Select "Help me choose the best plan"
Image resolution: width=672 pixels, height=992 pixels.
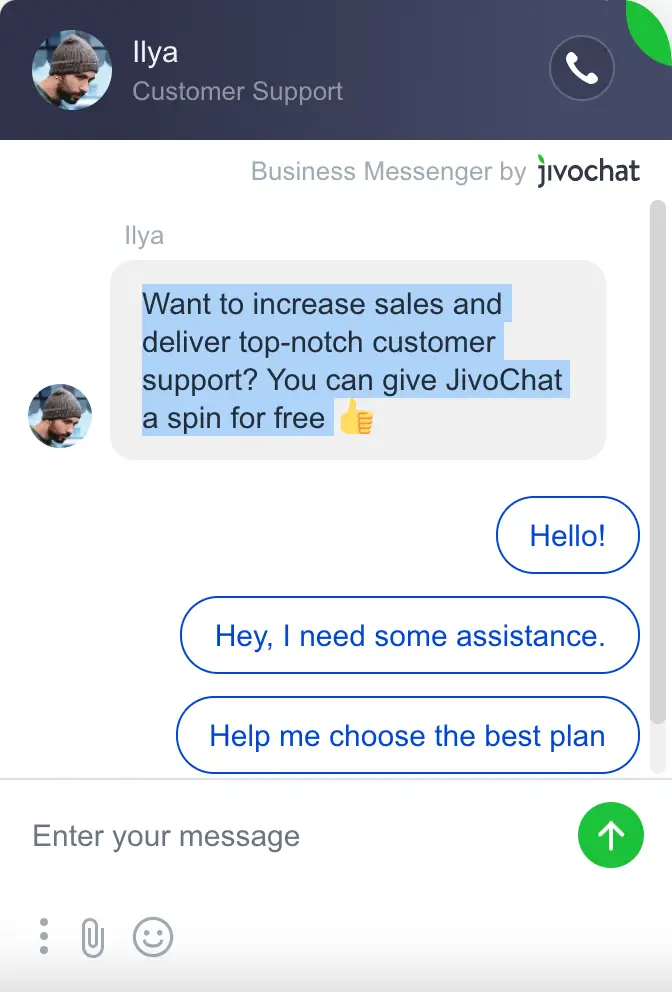pos(407,736)
